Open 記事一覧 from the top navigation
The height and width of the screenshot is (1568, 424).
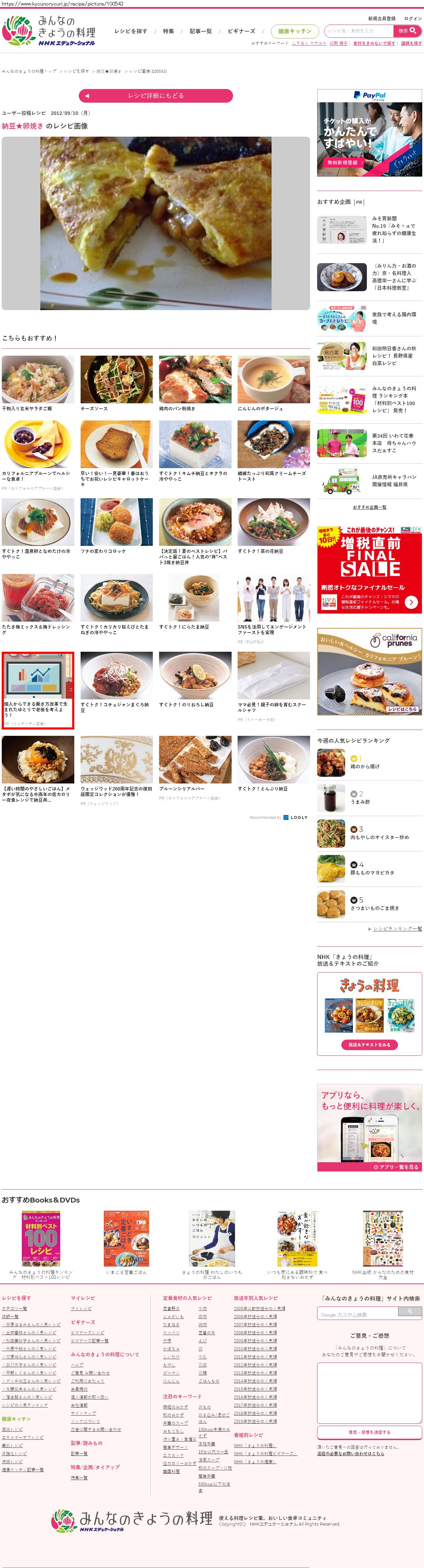point(201,31)
